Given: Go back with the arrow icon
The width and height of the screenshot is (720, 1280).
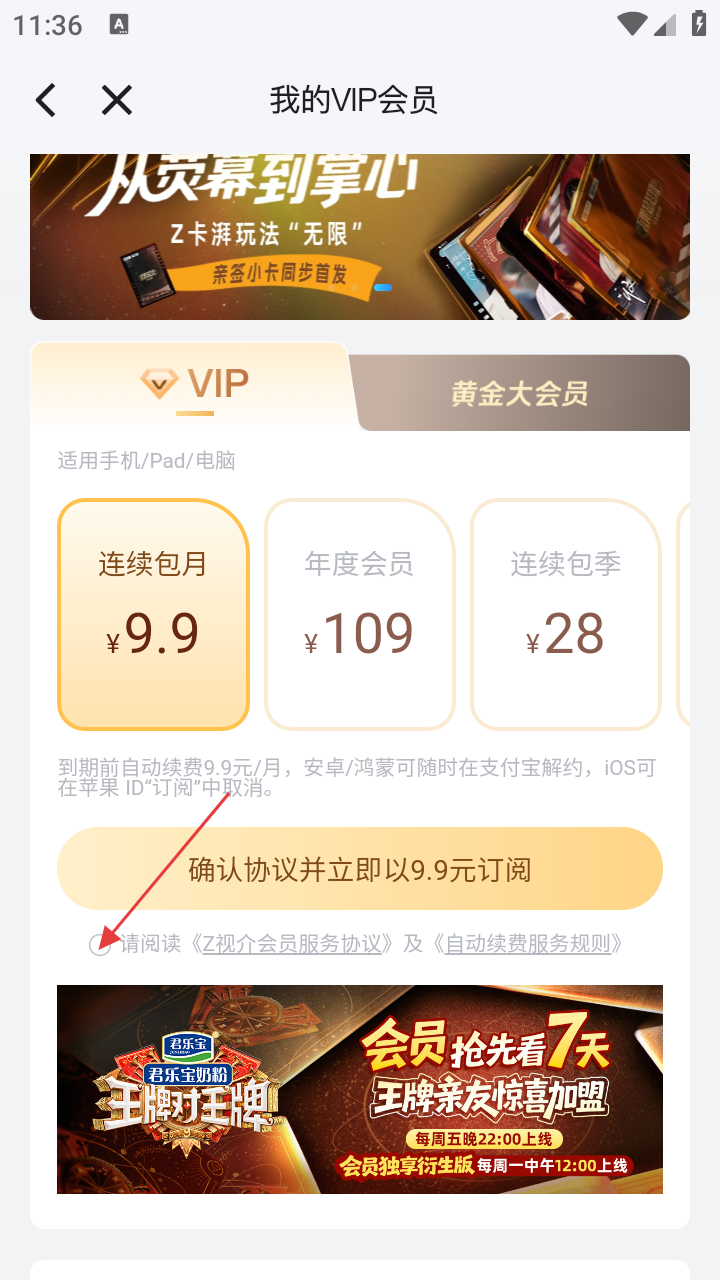Looking at the screenshot, I should (45, 100).
